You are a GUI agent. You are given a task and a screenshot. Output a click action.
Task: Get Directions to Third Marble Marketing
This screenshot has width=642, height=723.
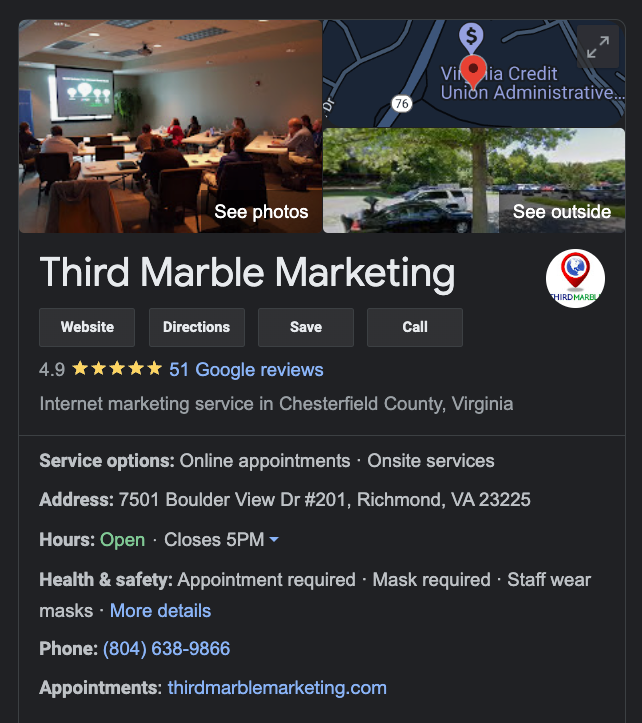pos(196,327)
